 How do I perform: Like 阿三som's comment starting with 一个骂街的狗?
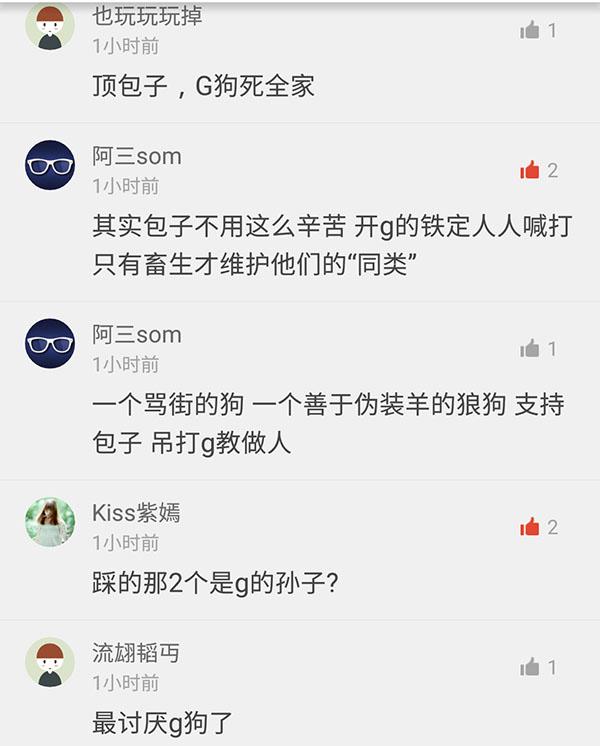pyautogui.click(x=530, y=349)
